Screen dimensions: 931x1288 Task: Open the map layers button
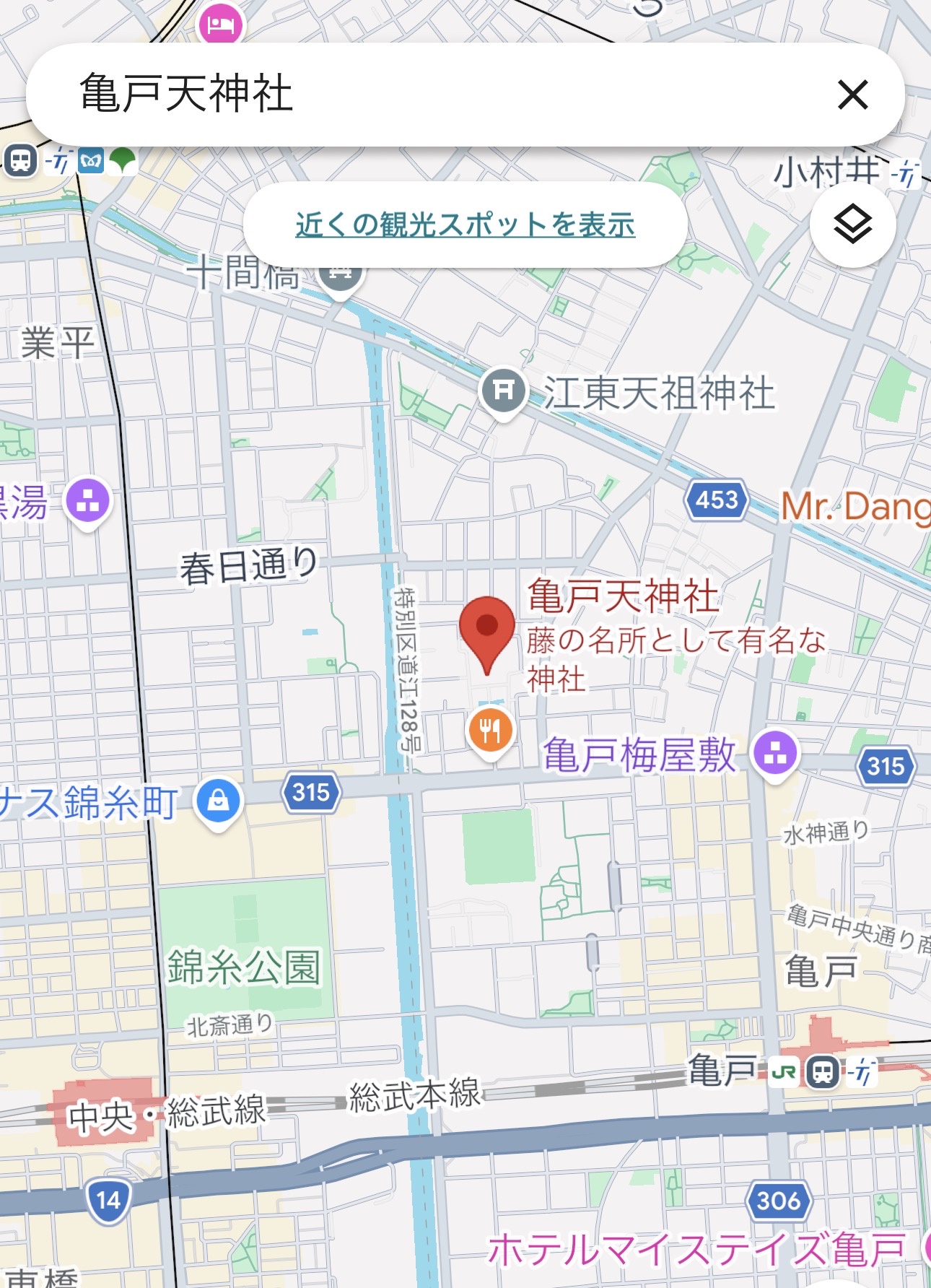(852, 224)
